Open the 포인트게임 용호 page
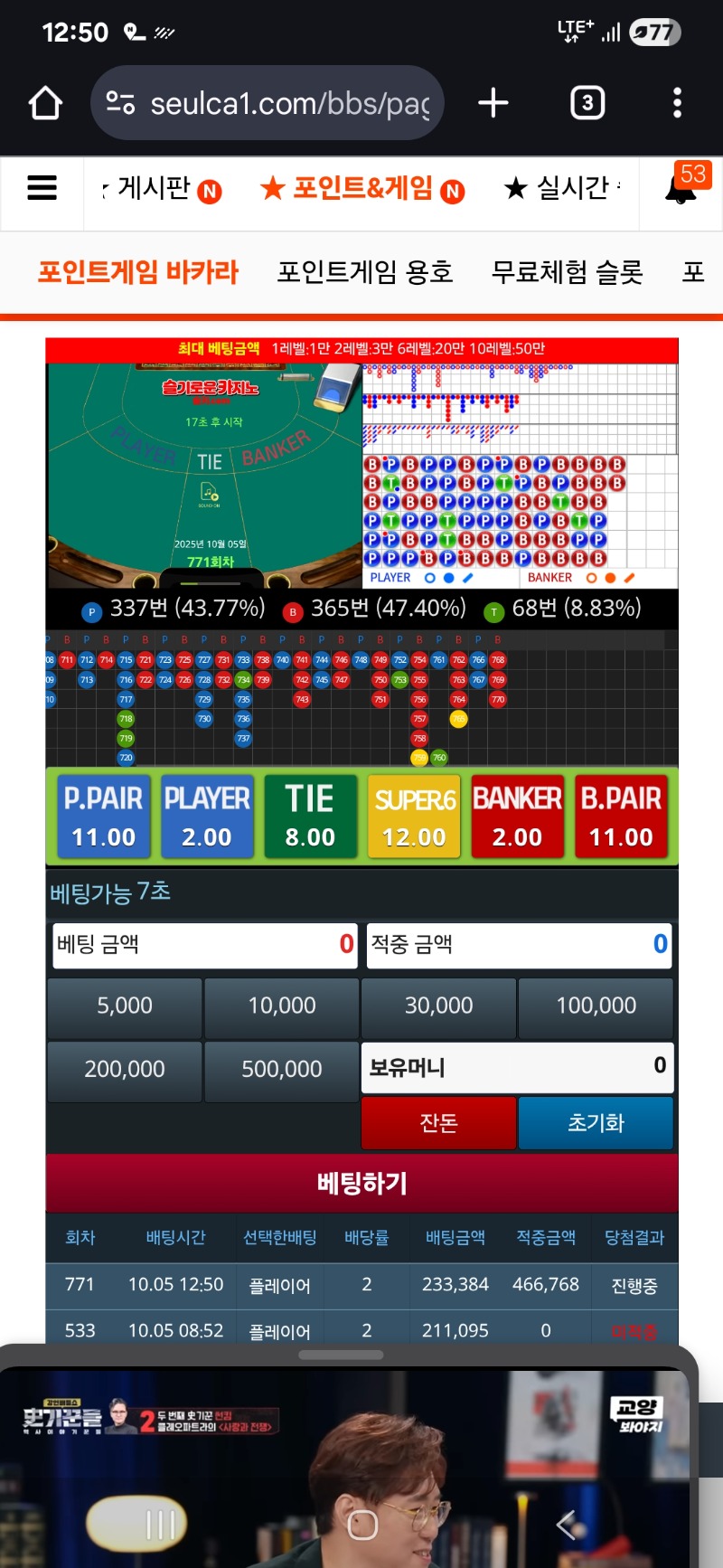Screen dimensions: 723x1568 tap(365, 272)
